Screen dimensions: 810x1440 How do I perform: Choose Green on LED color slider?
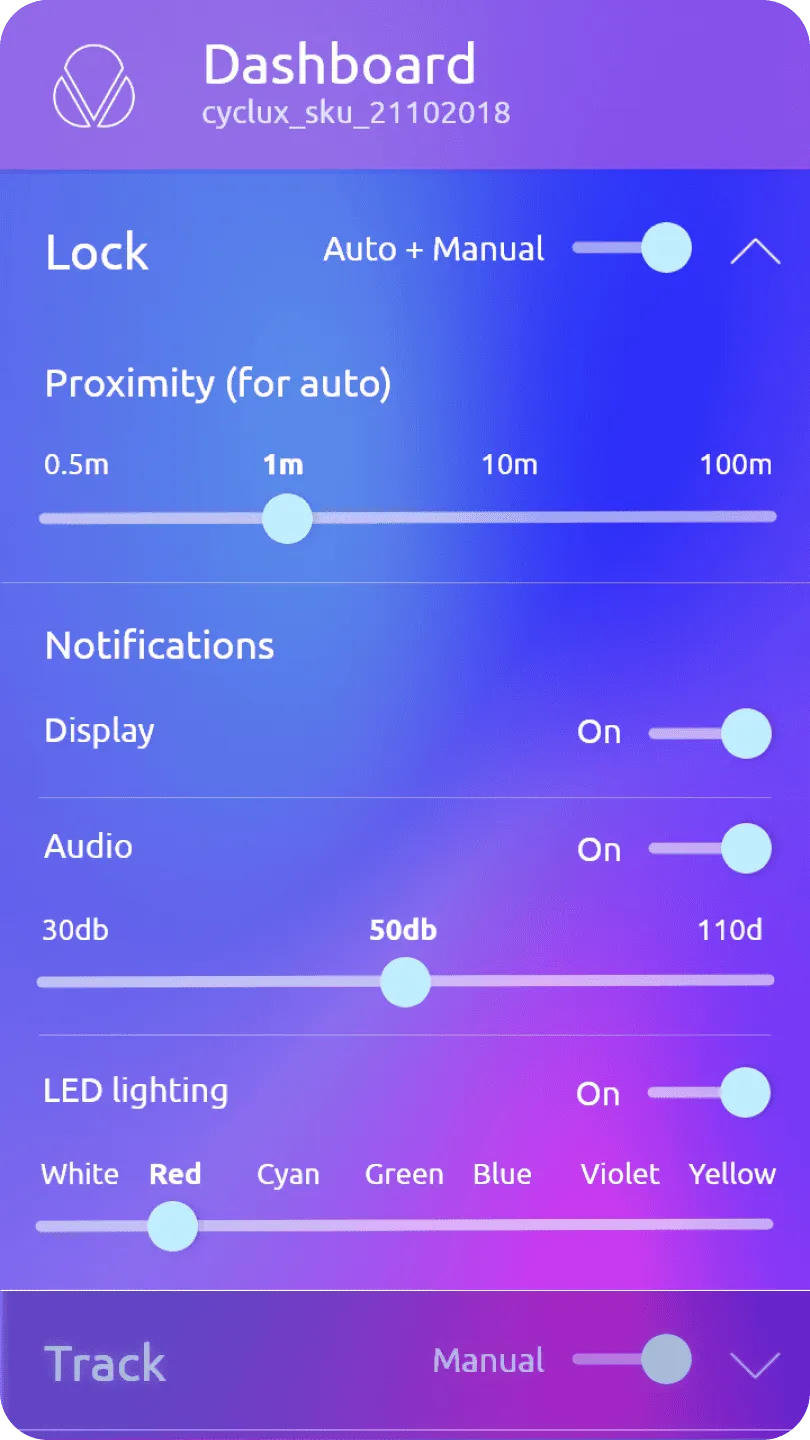pos(404,1224)
